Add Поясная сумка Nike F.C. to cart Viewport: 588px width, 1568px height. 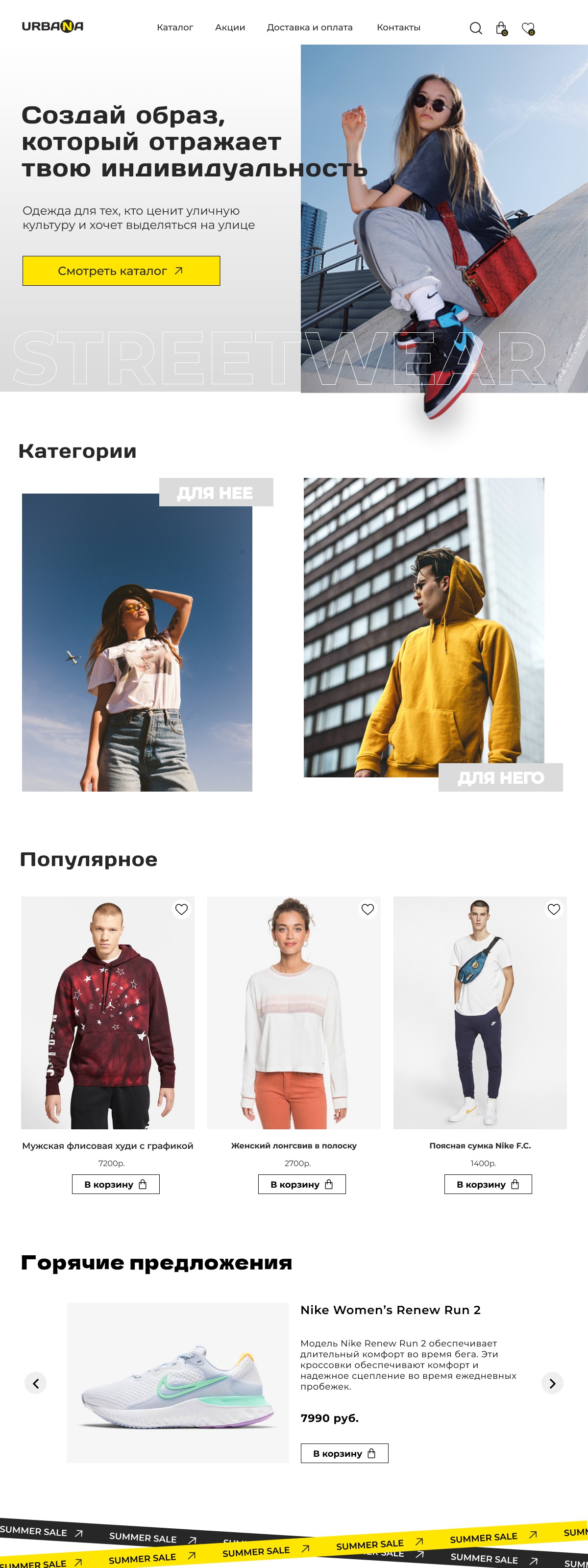click(488, 1184)
